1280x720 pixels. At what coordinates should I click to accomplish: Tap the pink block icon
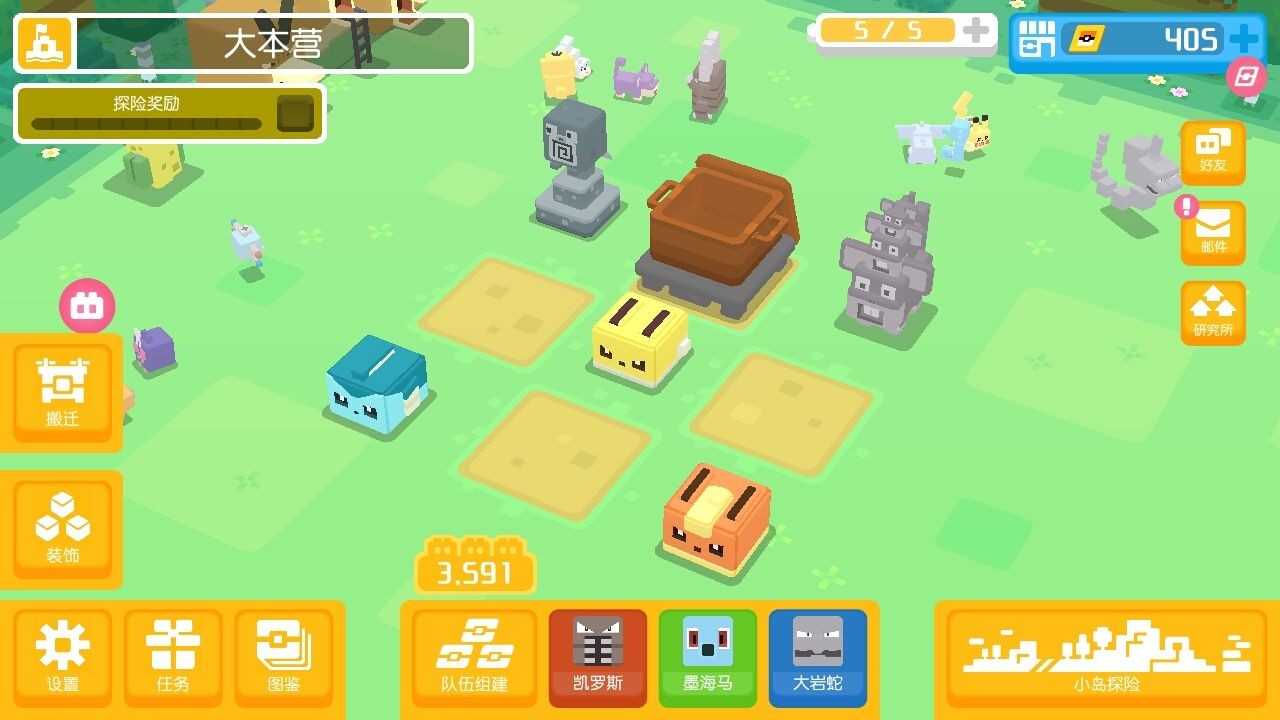pyautogui.click(x=87, y=306)
